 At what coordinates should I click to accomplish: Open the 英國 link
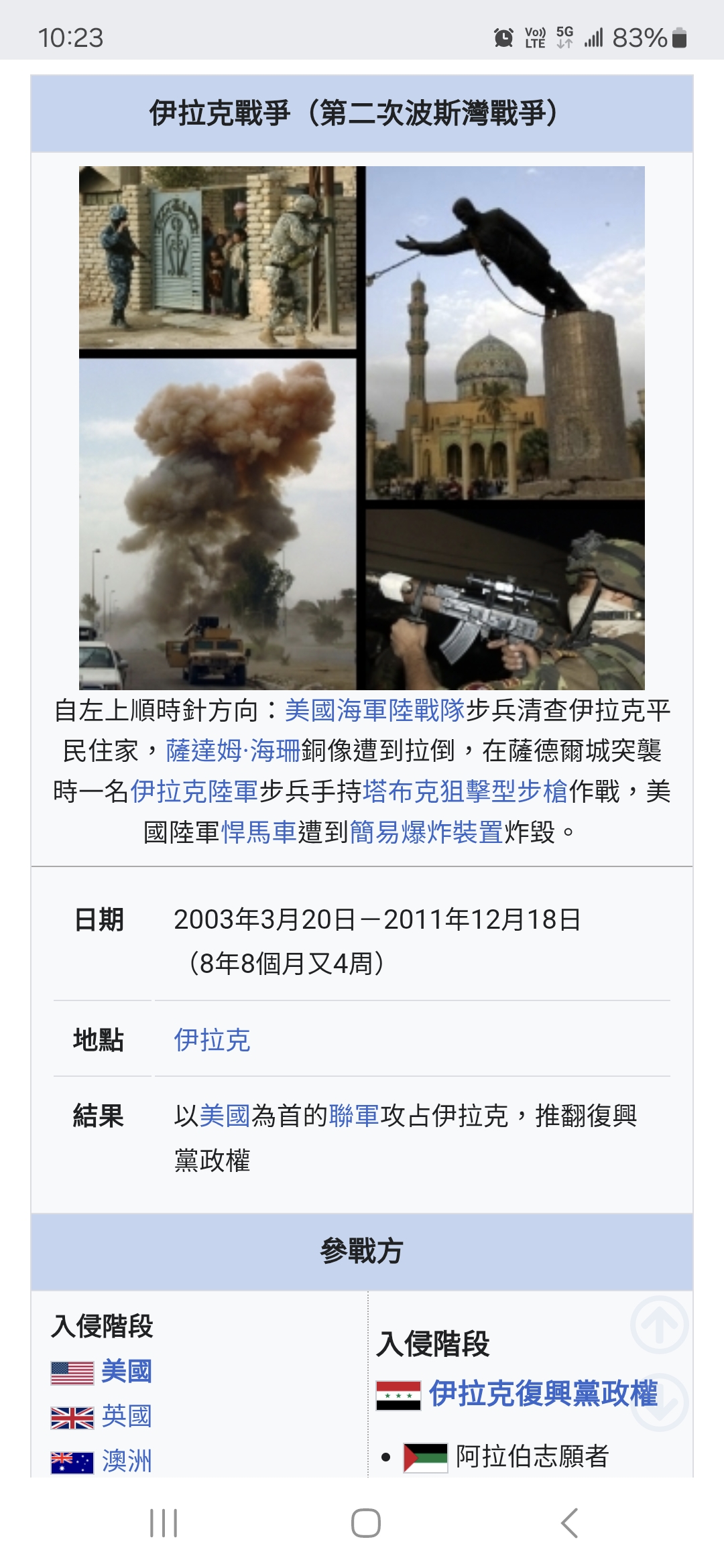pyautogui.click(x=127, y=1416)
